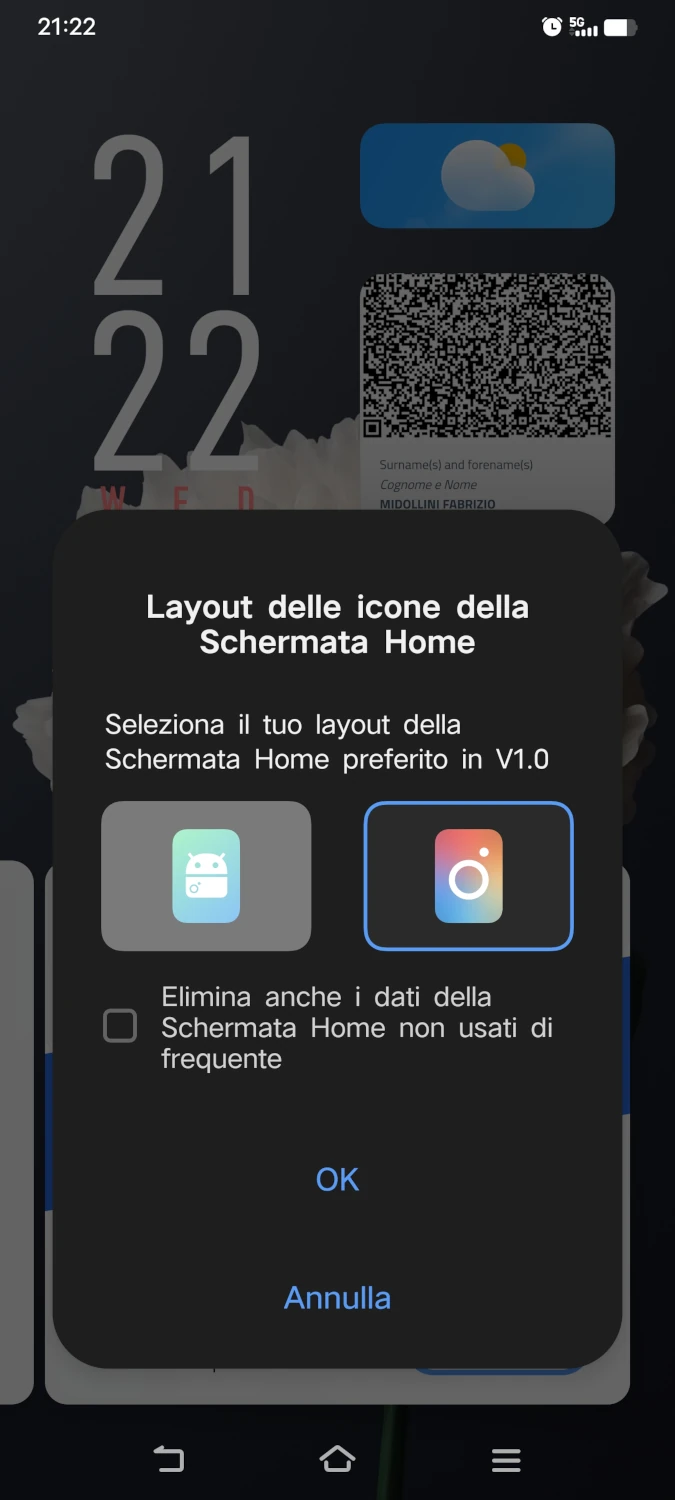Select the colorful camera icon layout
This screenshot has width=675, height=1500.
468,876
